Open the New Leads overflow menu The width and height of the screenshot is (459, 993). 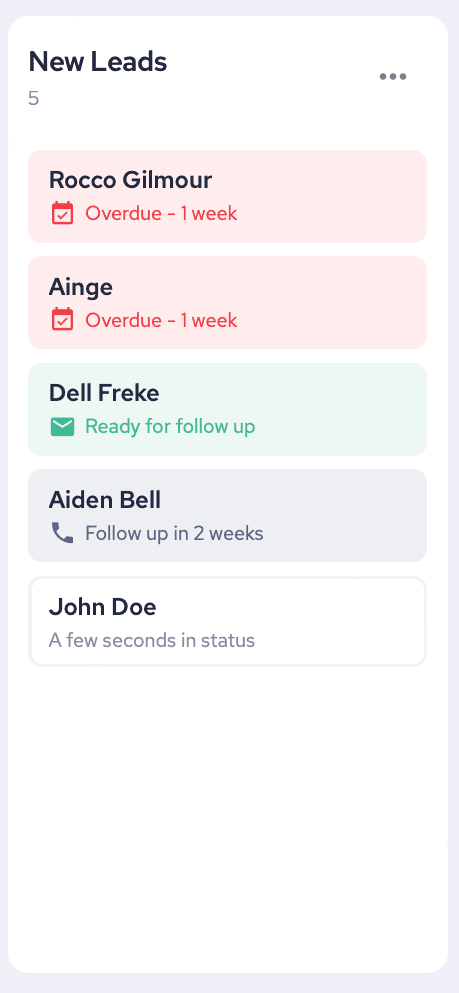coord(393,77)
